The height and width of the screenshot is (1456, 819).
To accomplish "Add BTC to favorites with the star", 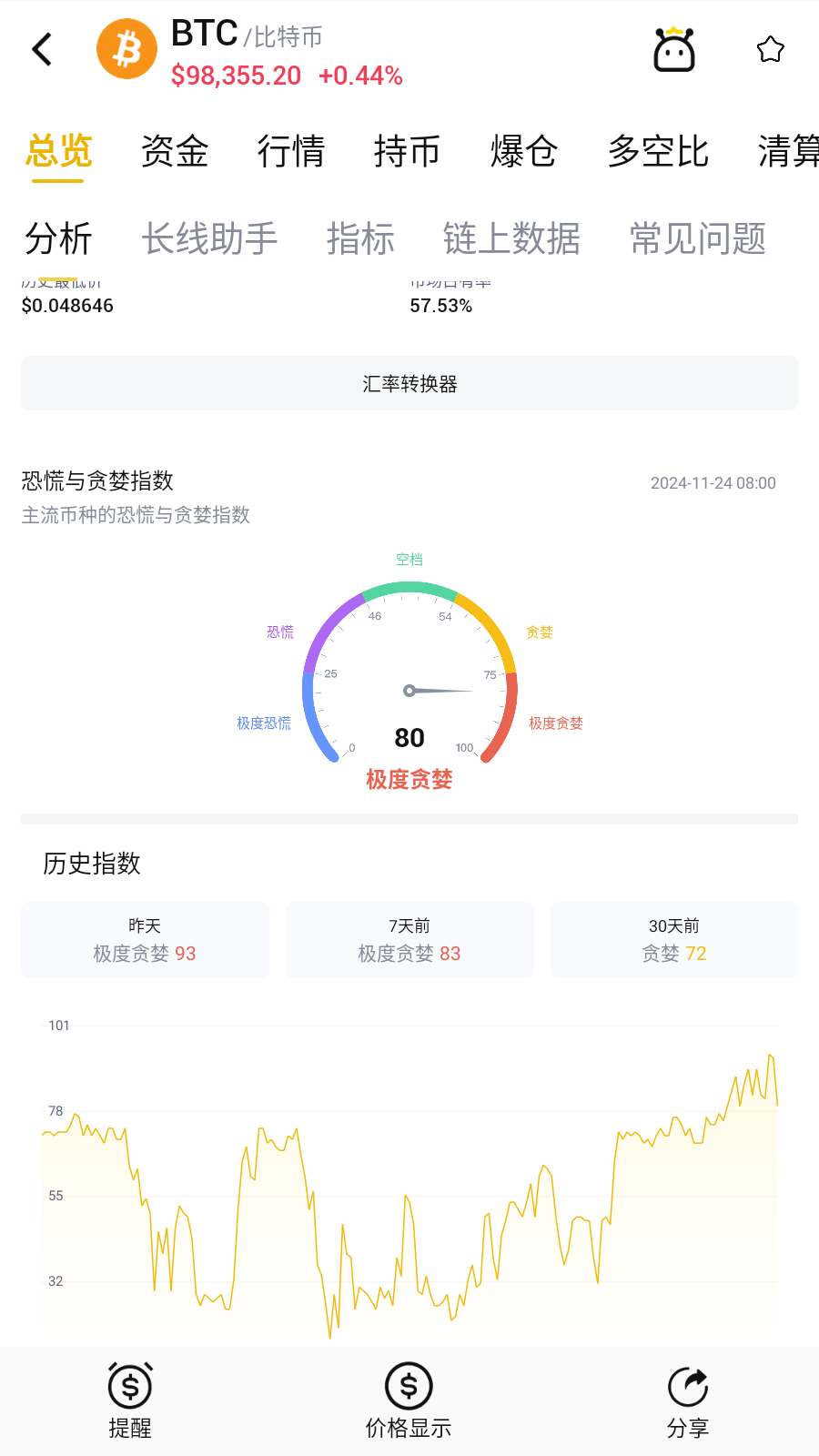I will click(770, 49).
